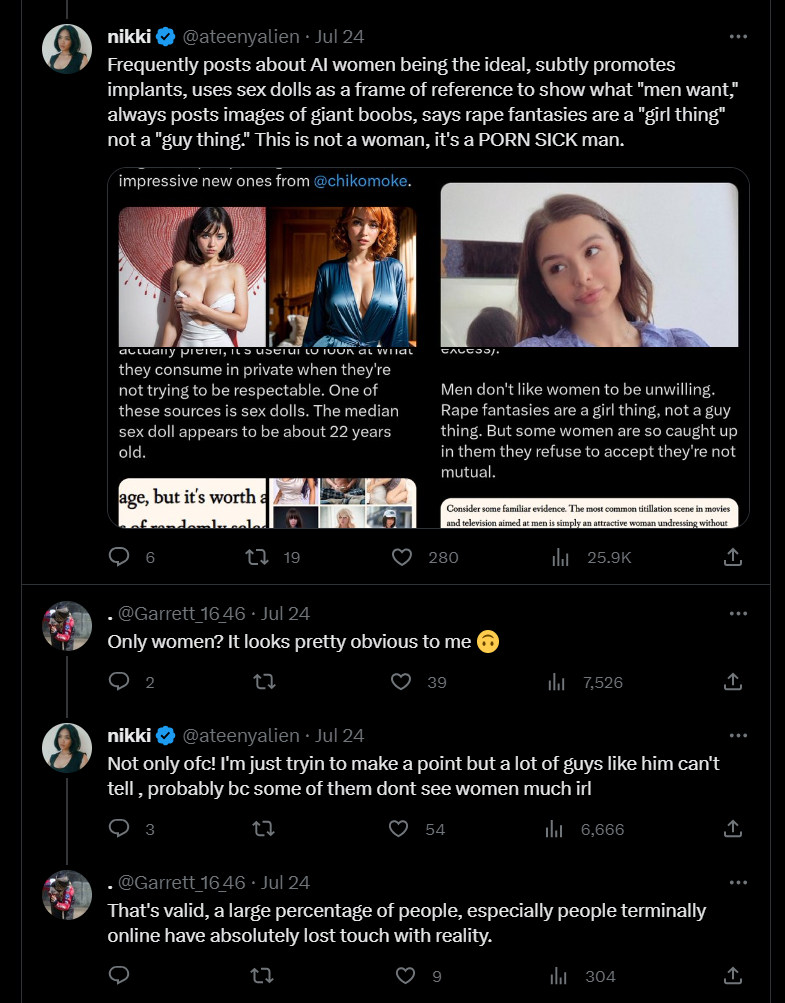
Task: Repost nikki's "Not only ofc!" reply
Action: (264, 829)
